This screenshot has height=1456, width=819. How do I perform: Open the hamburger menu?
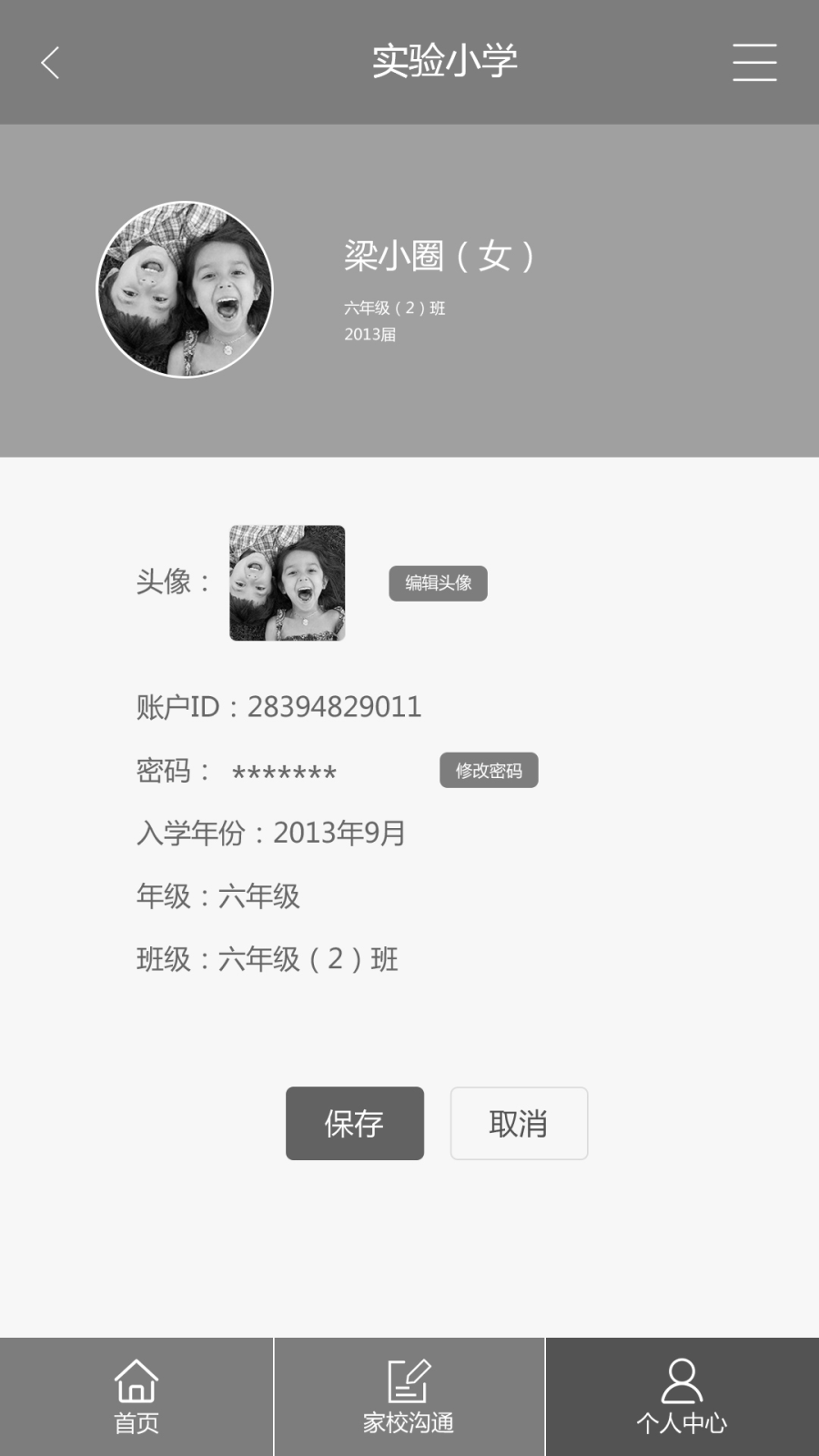pos(754,63)
